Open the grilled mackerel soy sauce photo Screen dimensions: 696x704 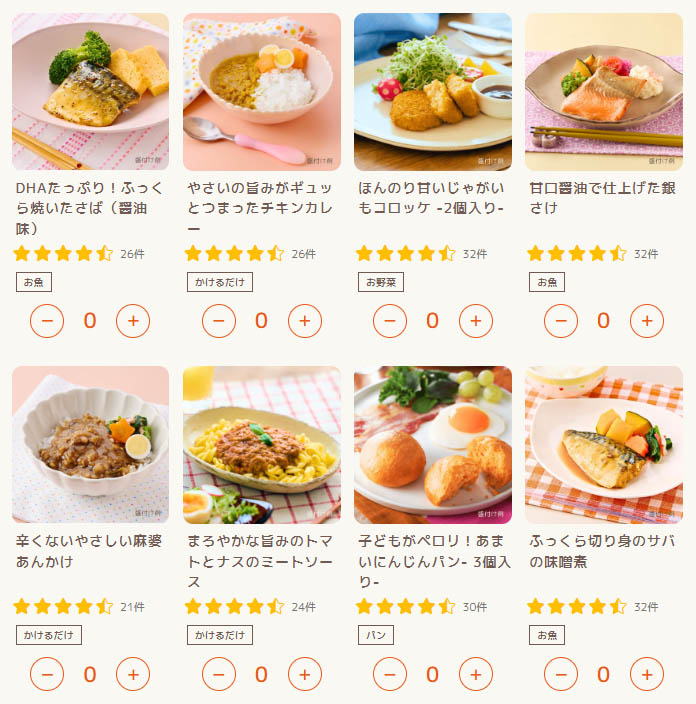click(90, 91)
